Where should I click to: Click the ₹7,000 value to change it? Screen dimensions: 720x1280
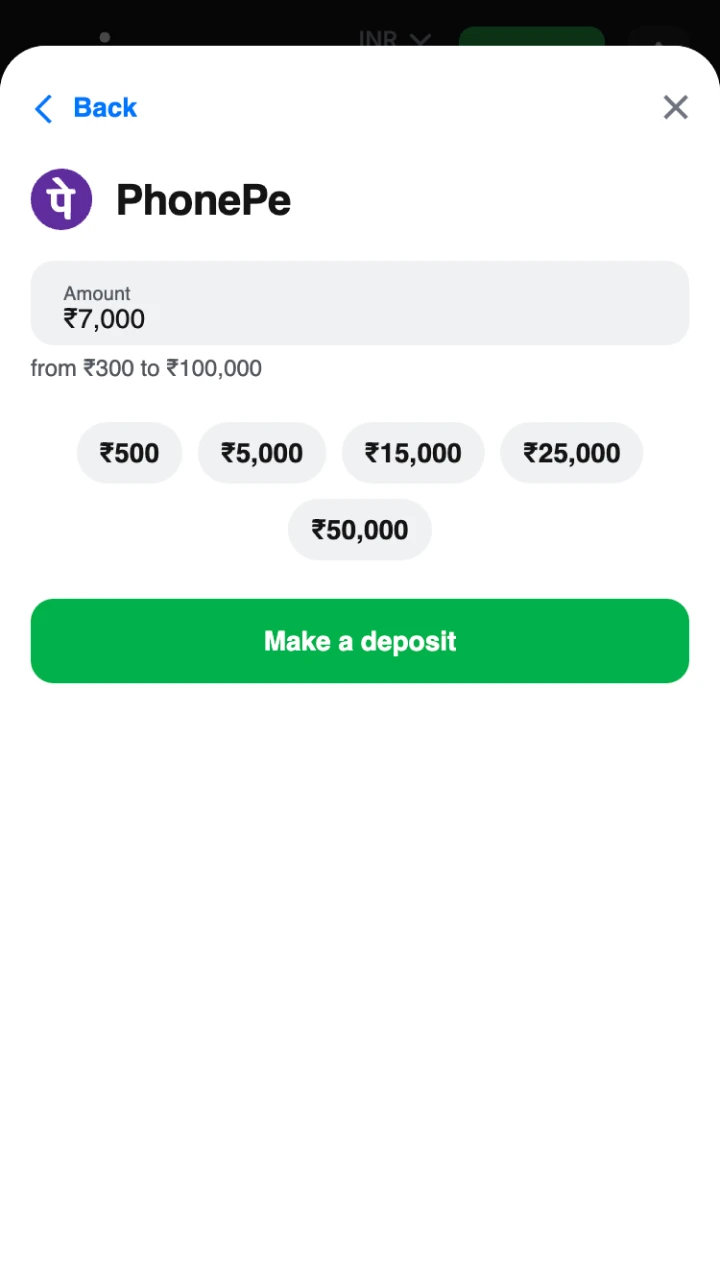(104, 319)
